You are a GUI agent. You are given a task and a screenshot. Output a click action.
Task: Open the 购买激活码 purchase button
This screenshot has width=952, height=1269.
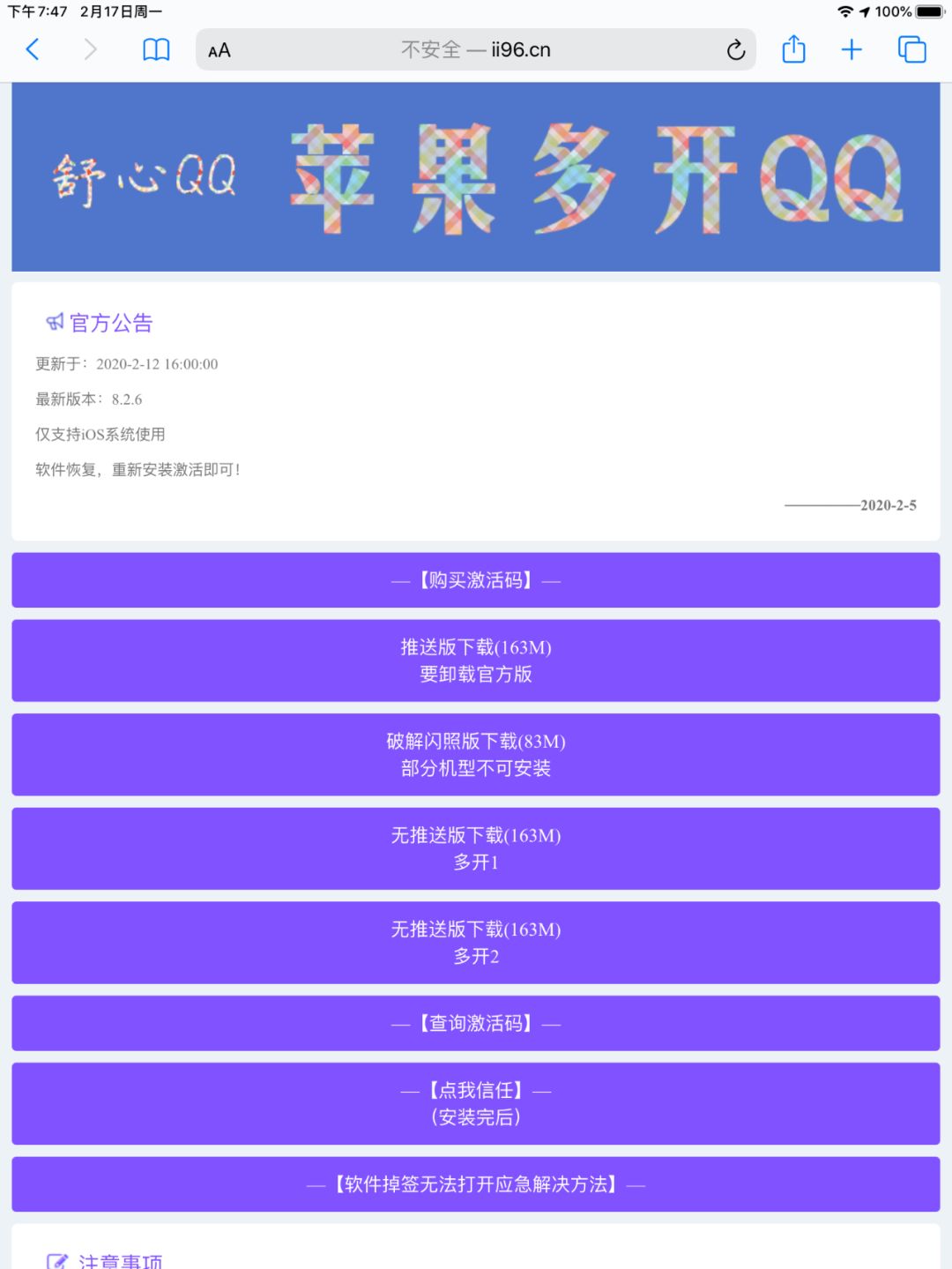pos(476,580)
